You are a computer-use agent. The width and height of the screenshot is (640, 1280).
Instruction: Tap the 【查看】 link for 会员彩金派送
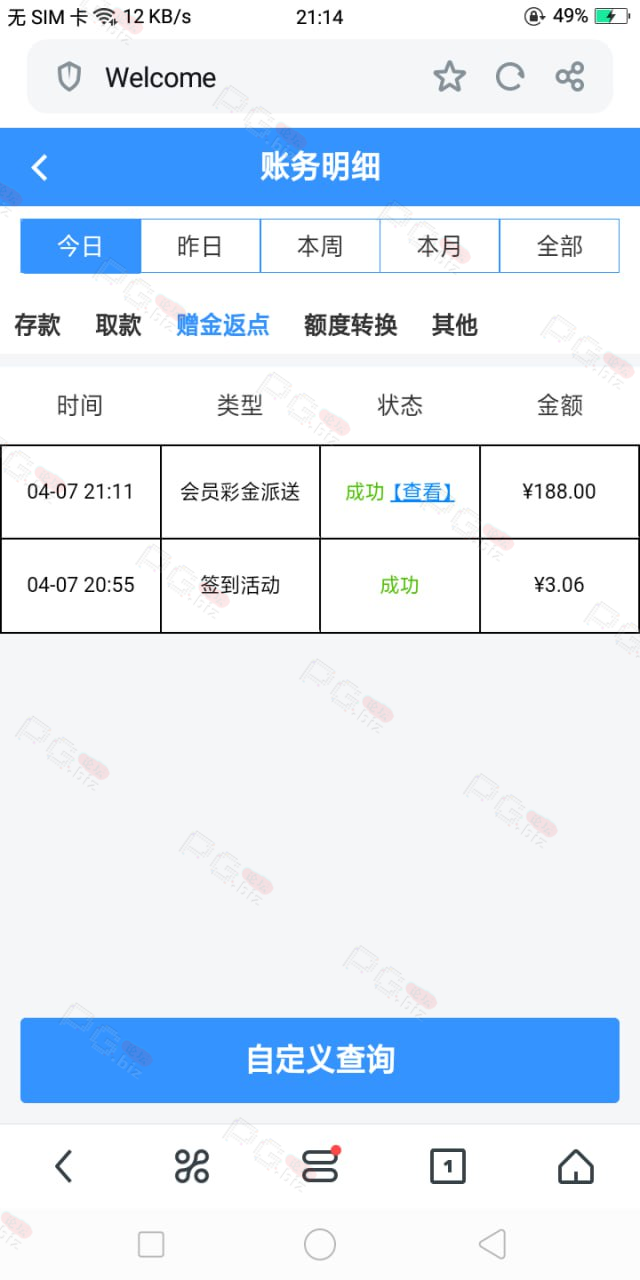click(x=422, y=492)
